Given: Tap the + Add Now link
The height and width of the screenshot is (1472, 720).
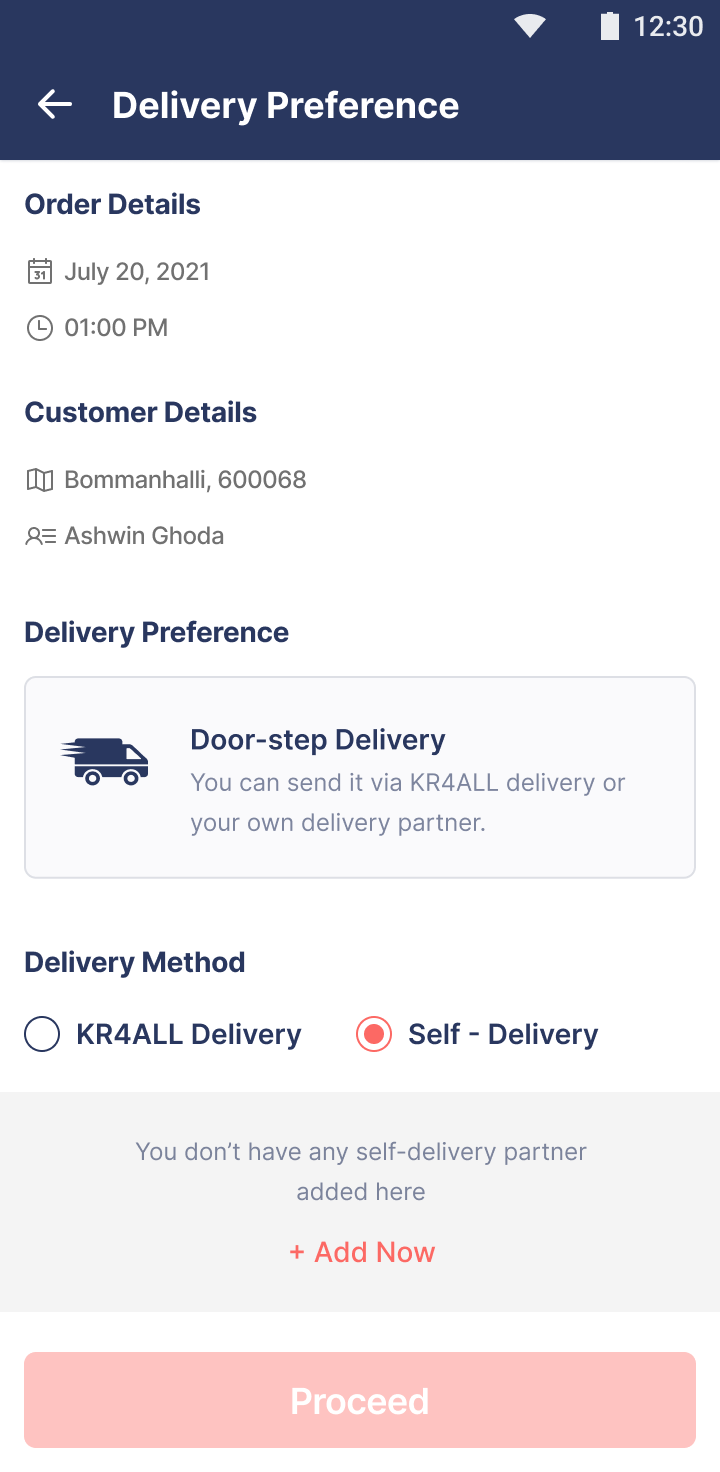Looking at the screenshot, I should pyautogui.click(x=362, y=1252).
